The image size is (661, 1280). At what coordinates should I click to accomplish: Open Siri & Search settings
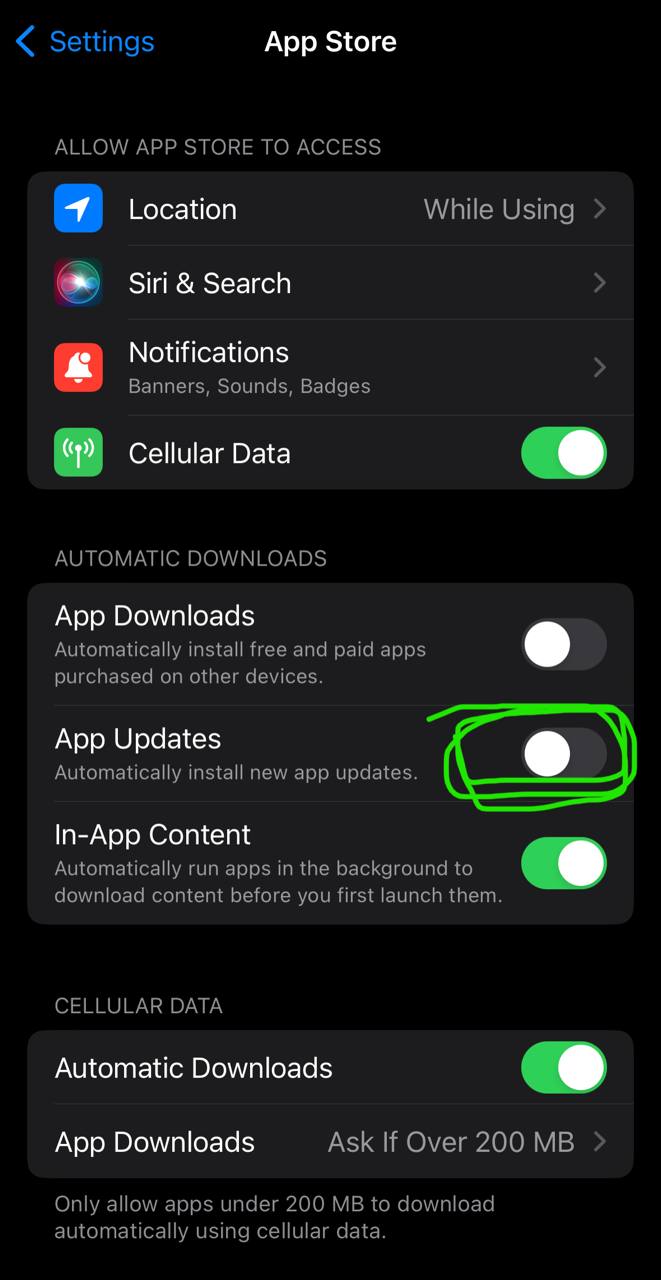(330, 283)
